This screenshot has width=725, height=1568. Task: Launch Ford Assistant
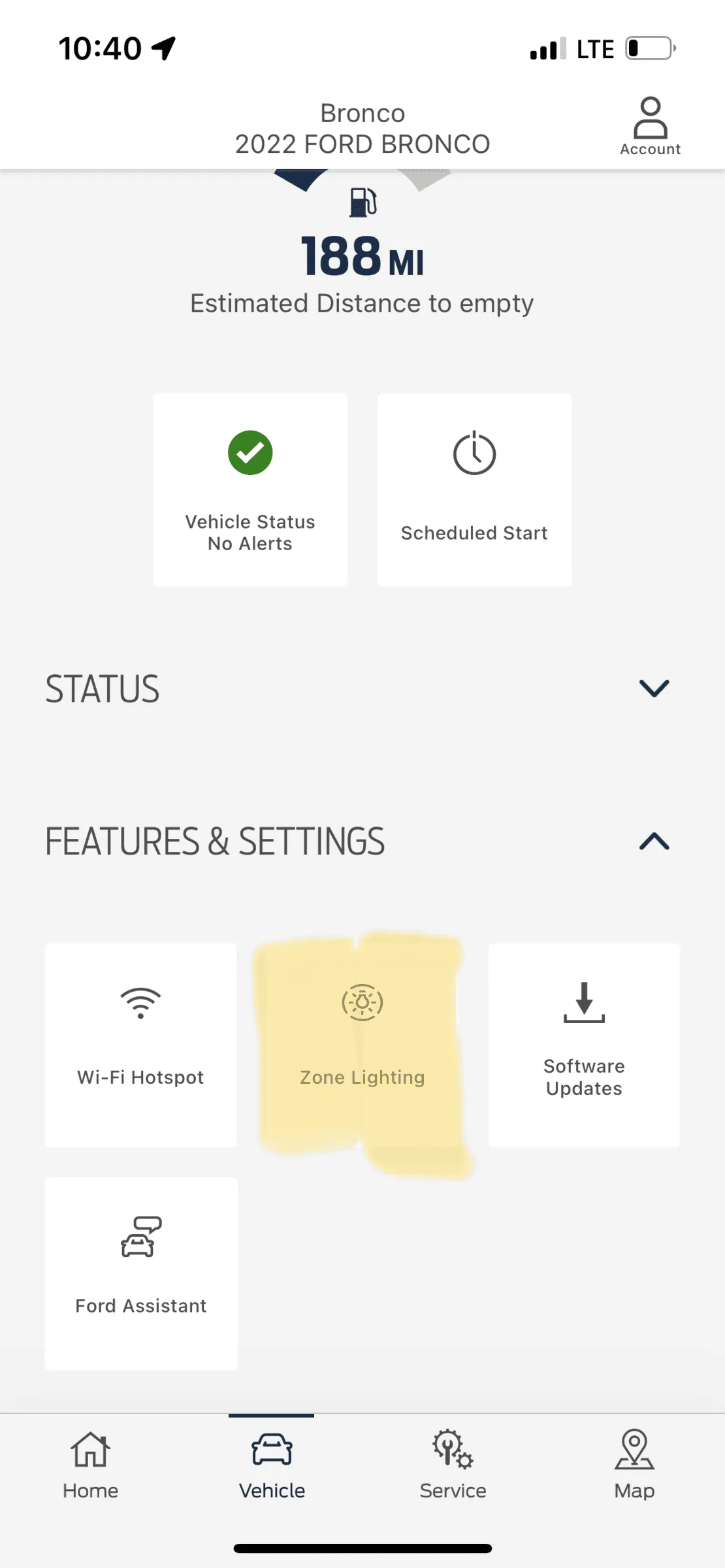pos(140,1273)
